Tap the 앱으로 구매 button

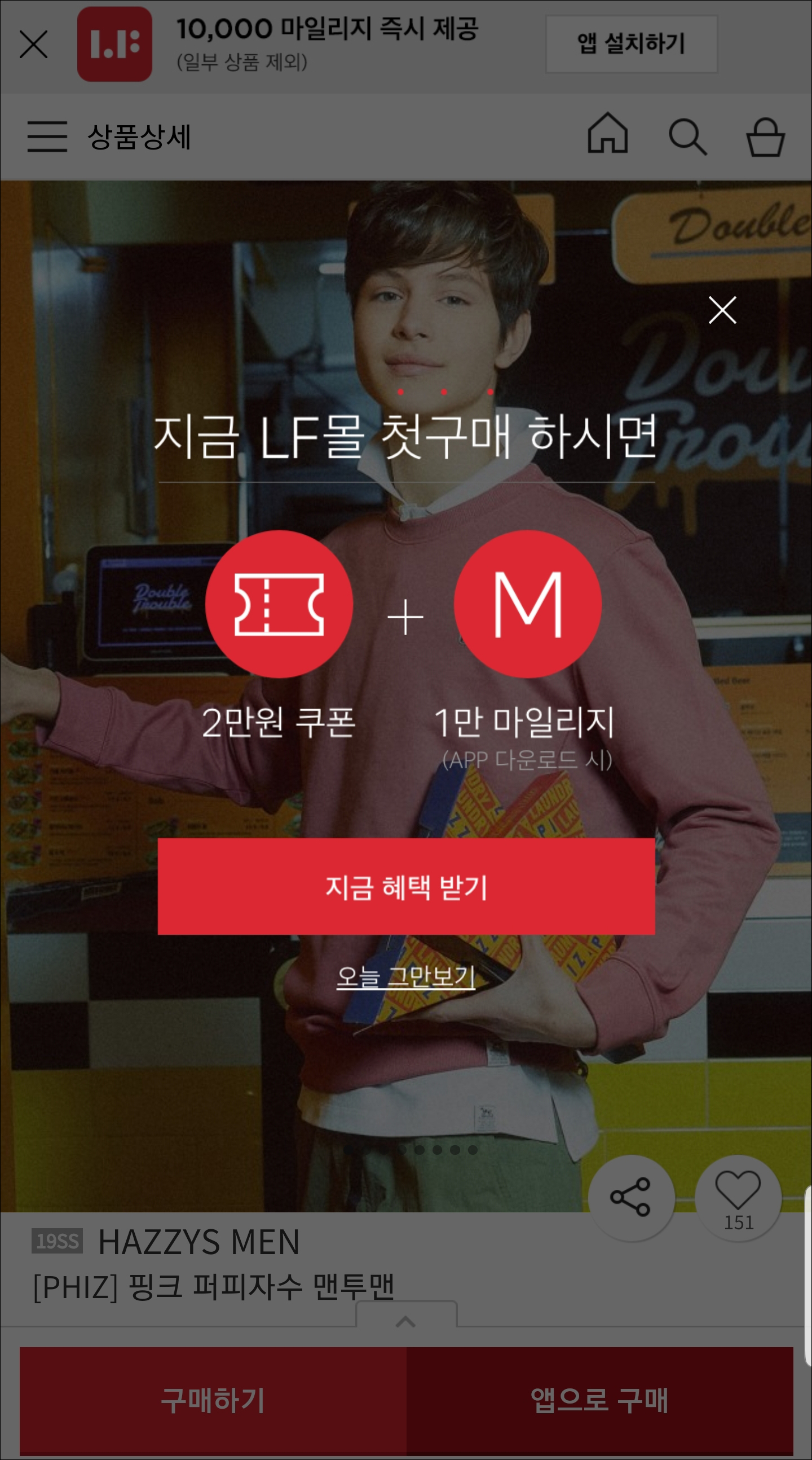click(599, 1400)
